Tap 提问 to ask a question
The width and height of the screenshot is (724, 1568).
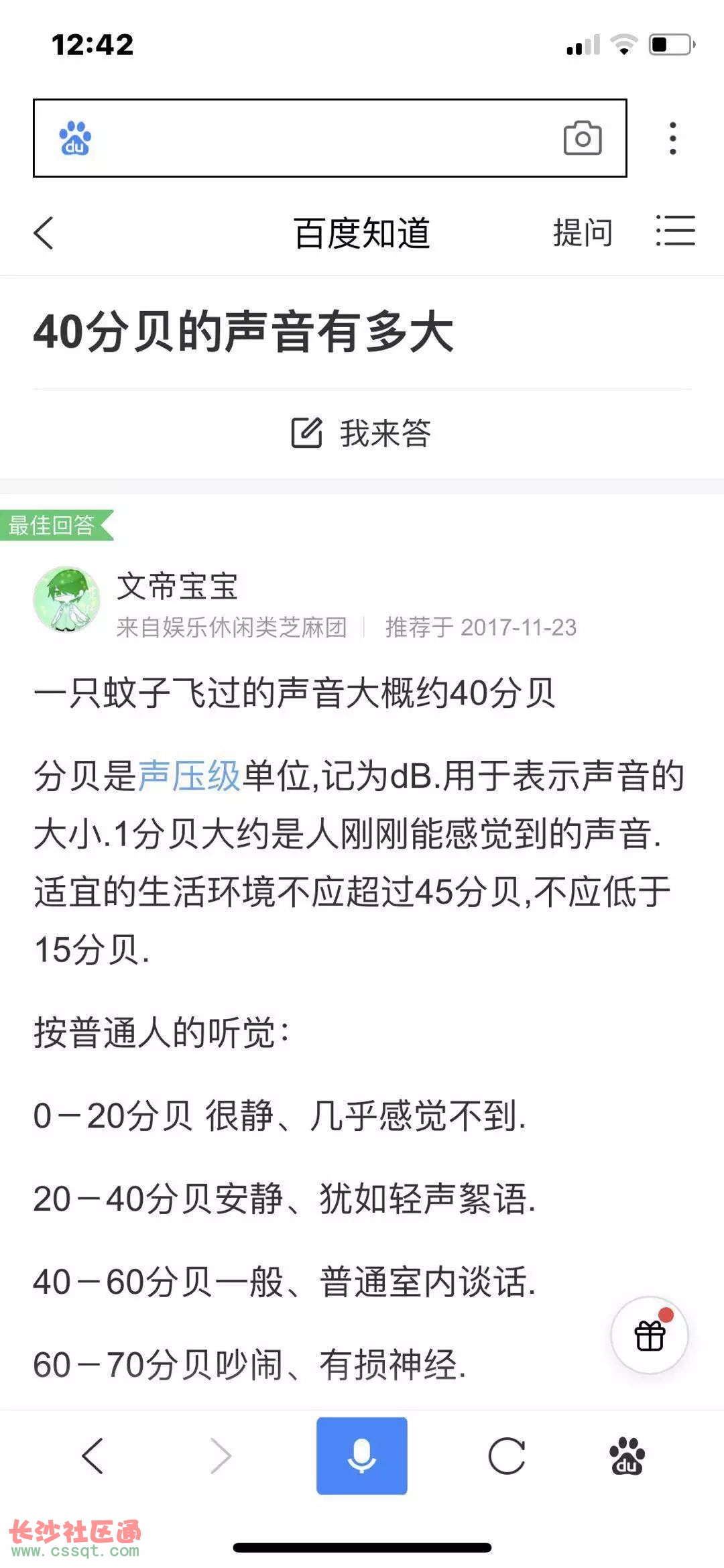[x=582, y=233]
